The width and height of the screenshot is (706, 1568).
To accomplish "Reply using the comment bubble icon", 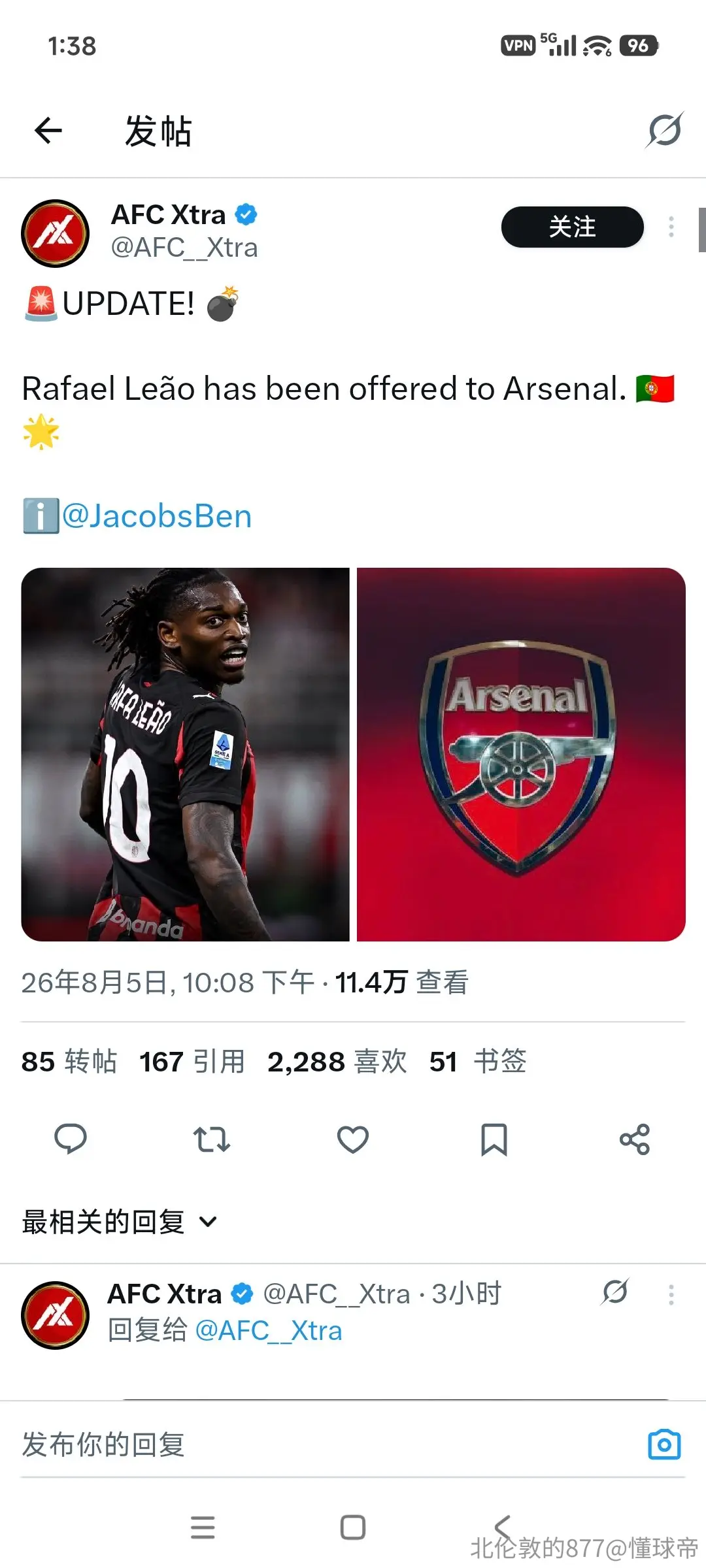I will [x=71, y=1139].
